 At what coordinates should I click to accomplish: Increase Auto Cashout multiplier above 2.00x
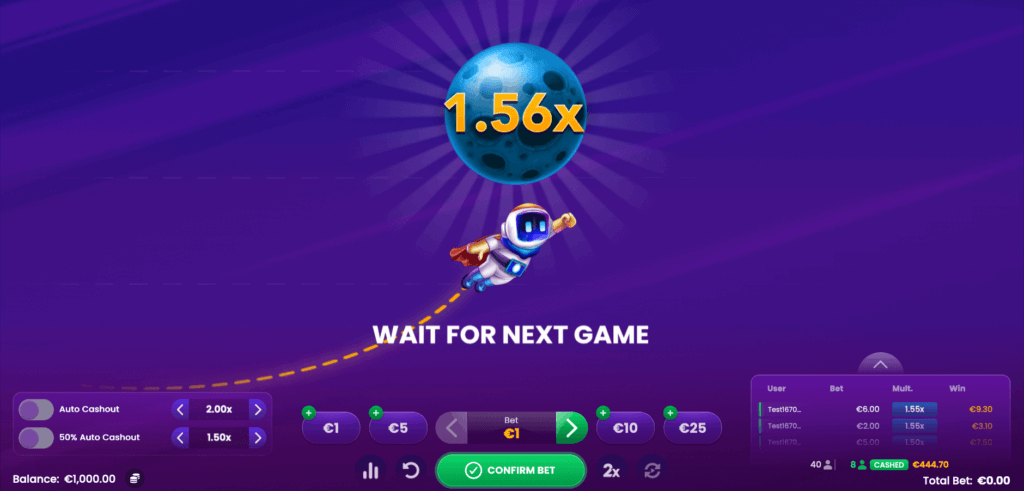coord(256,409)
